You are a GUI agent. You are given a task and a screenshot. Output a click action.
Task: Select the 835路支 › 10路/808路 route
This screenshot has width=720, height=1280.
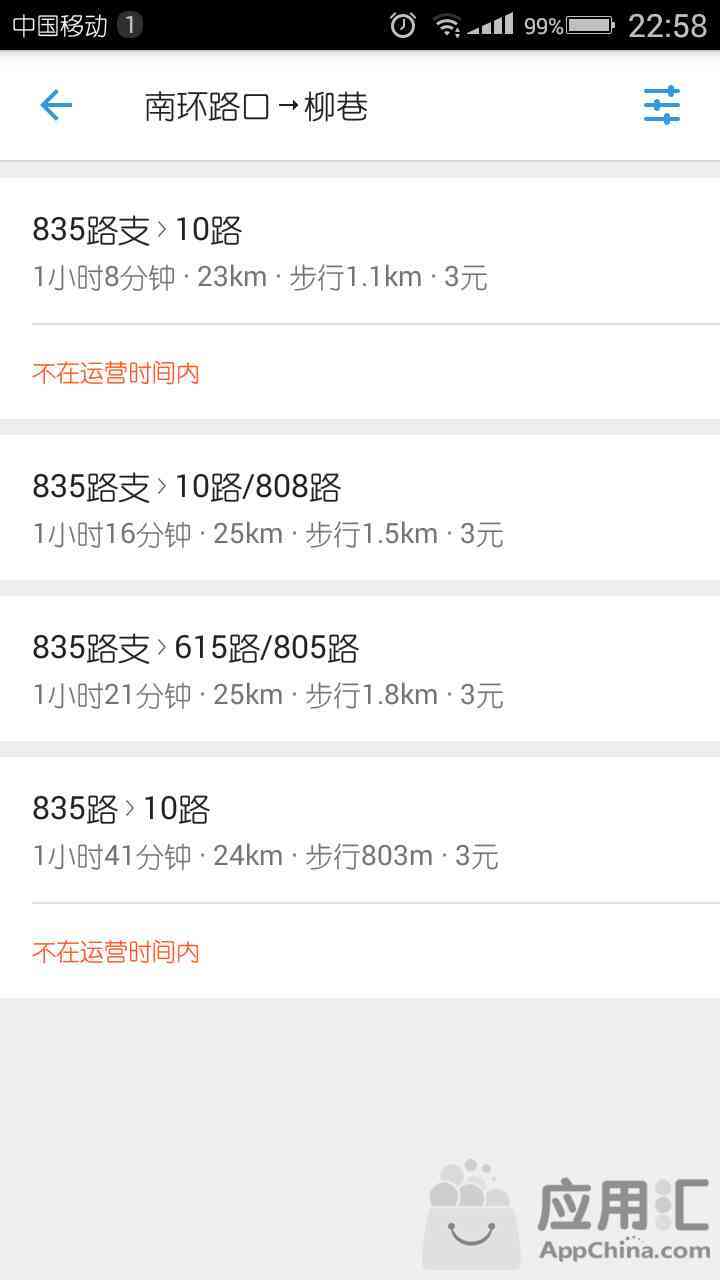(360, 508)
